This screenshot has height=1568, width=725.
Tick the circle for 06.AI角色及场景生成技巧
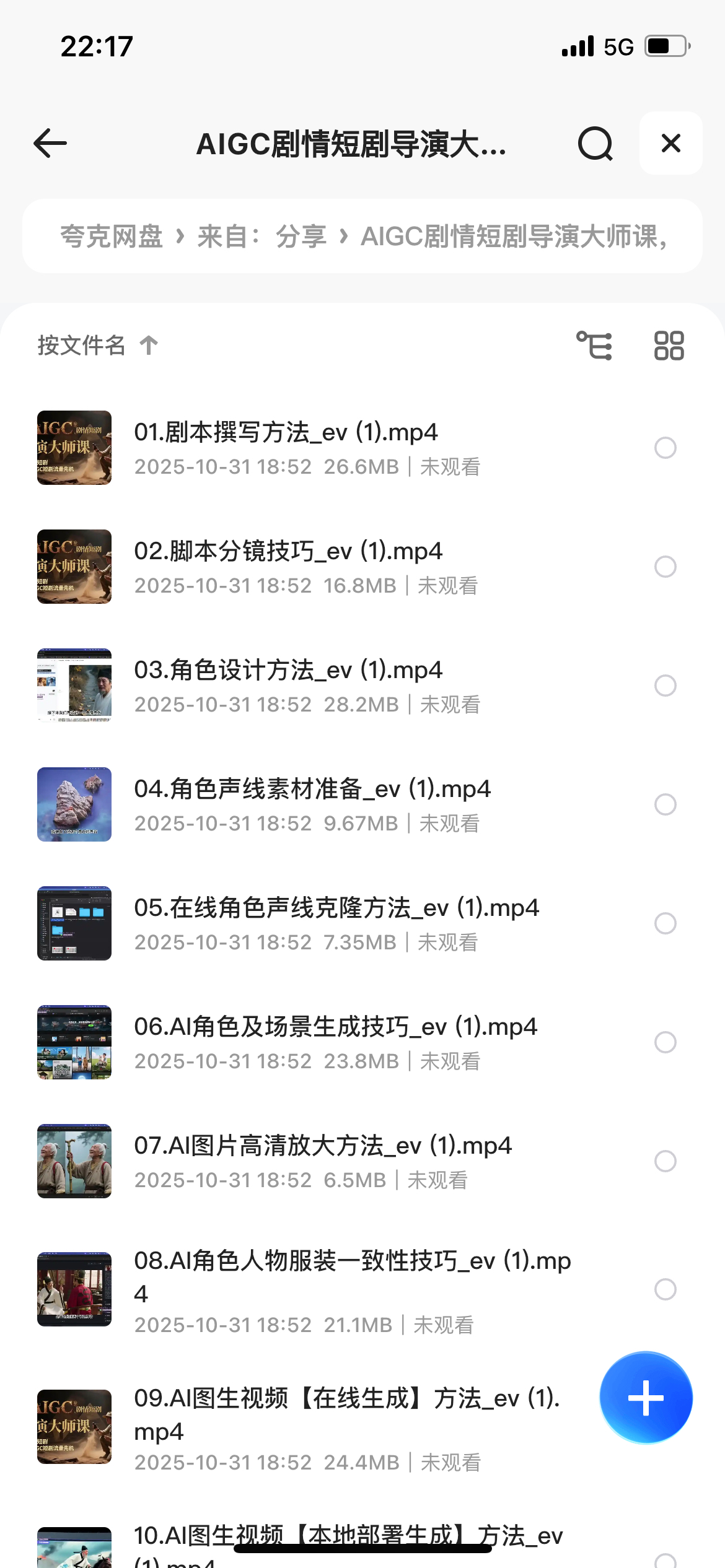pyautogui.click(x=665, y=1042)
